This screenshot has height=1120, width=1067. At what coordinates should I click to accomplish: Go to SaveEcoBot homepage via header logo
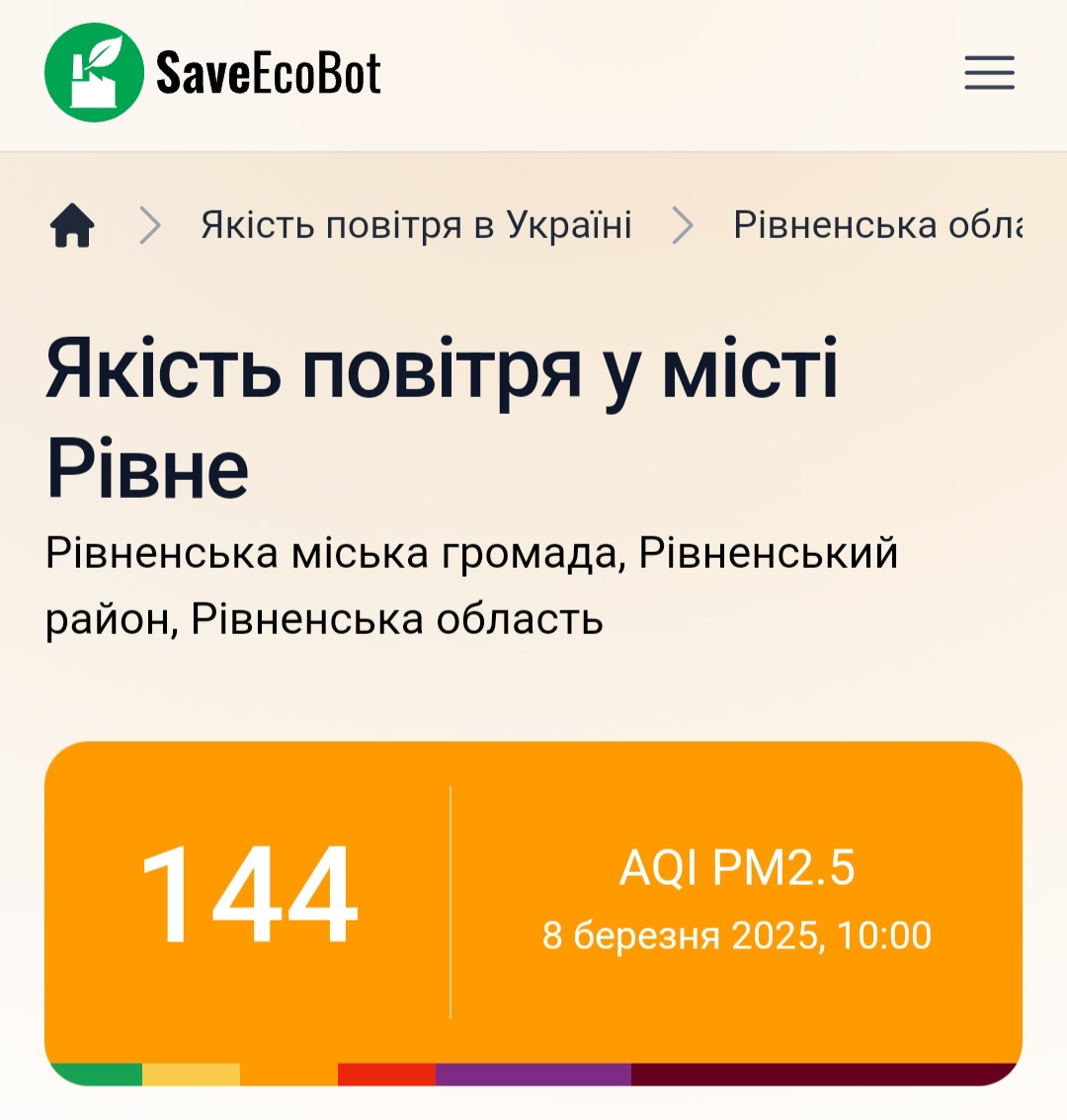point(213,73)
